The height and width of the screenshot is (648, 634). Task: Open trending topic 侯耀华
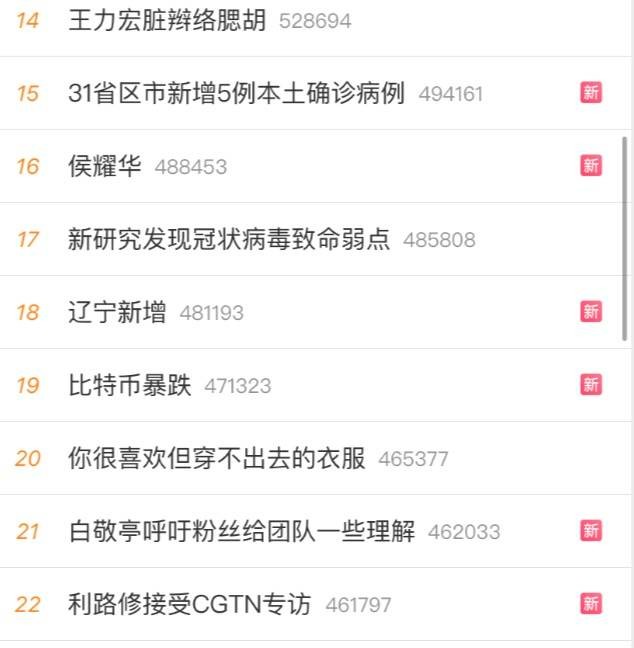pyautogui.click(x=105, y=166)
